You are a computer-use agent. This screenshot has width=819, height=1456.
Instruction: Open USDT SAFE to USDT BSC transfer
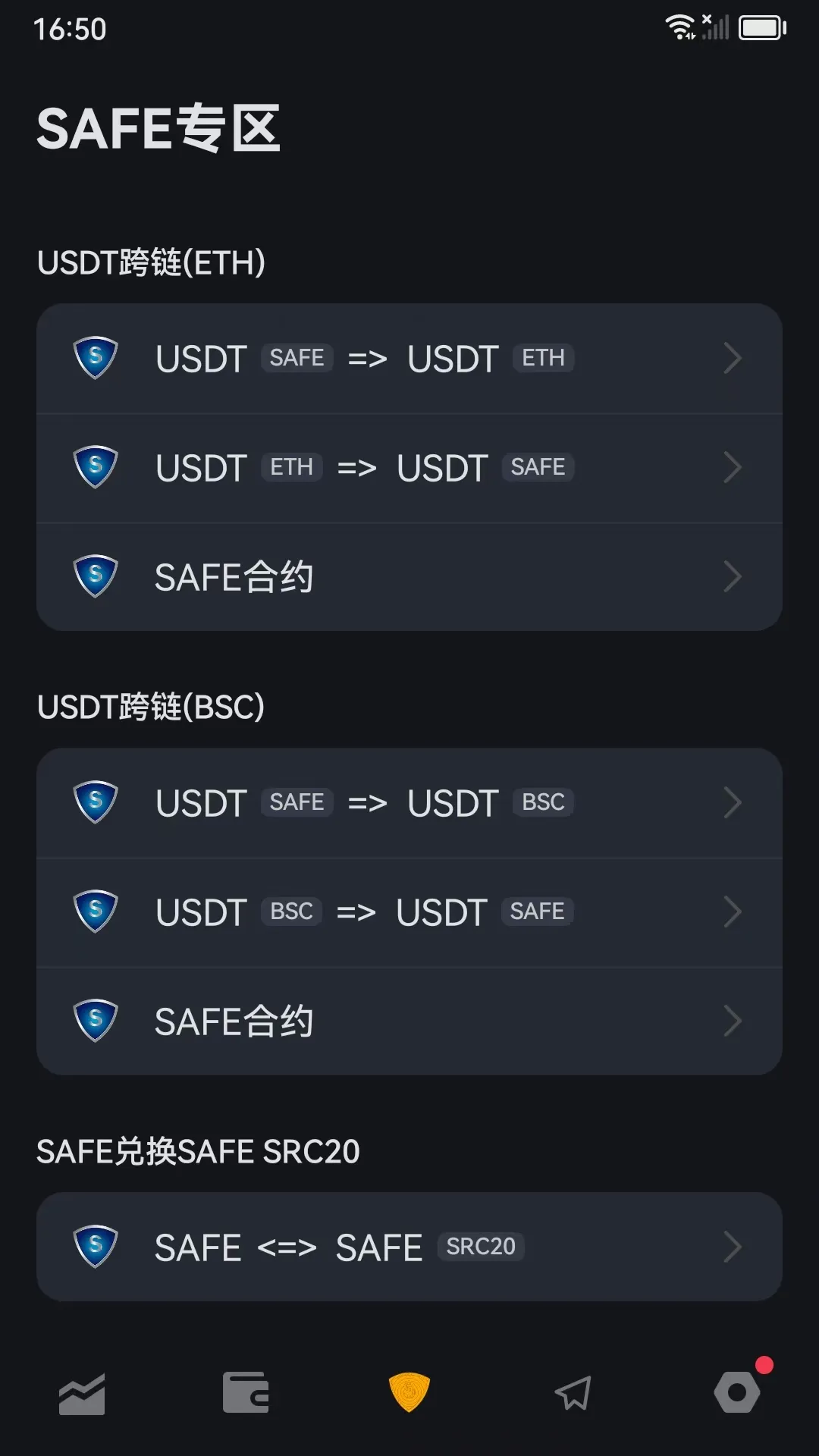click(x=409, y=803)
